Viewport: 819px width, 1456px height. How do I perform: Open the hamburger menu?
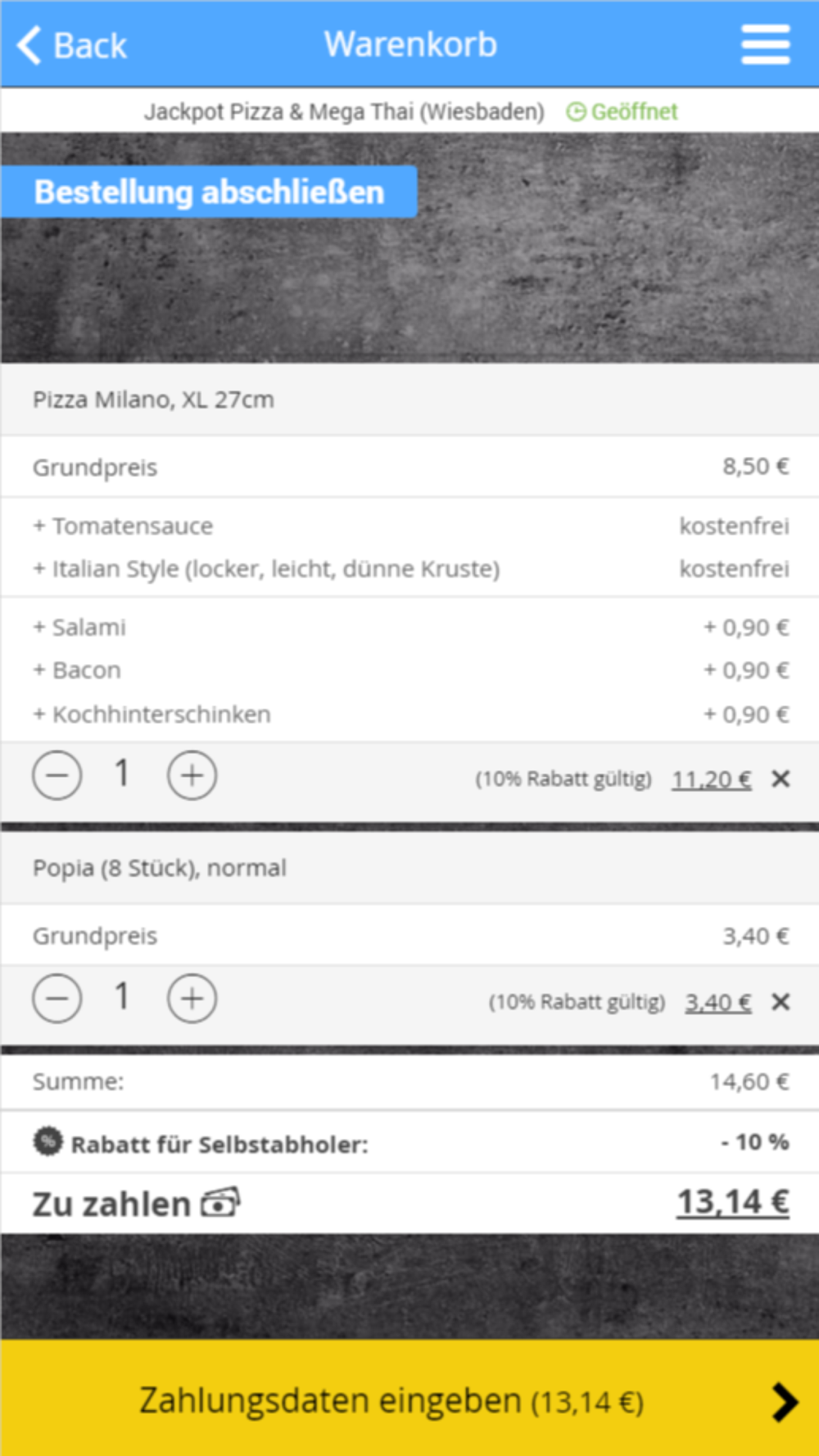pos(766,44)
